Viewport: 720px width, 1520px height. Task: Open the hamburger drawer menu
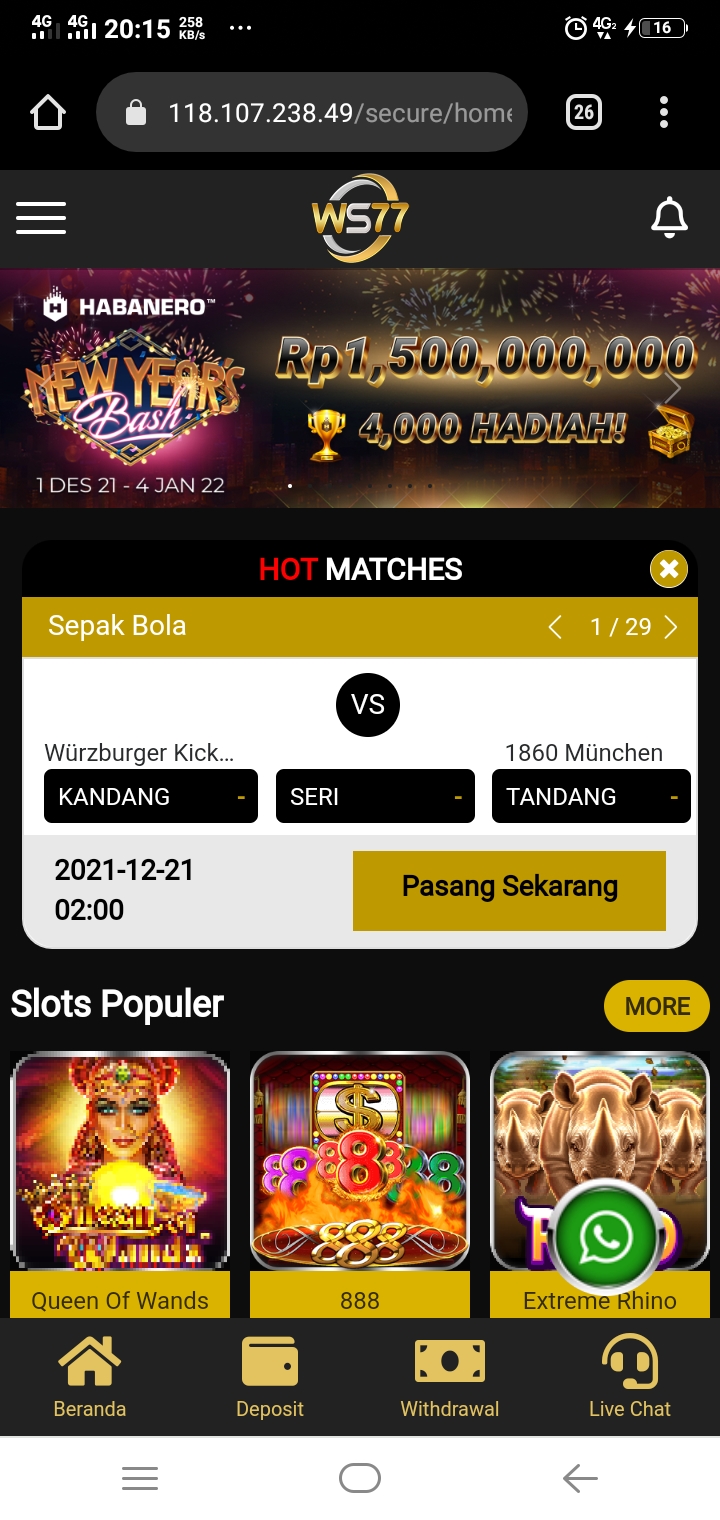41,218
